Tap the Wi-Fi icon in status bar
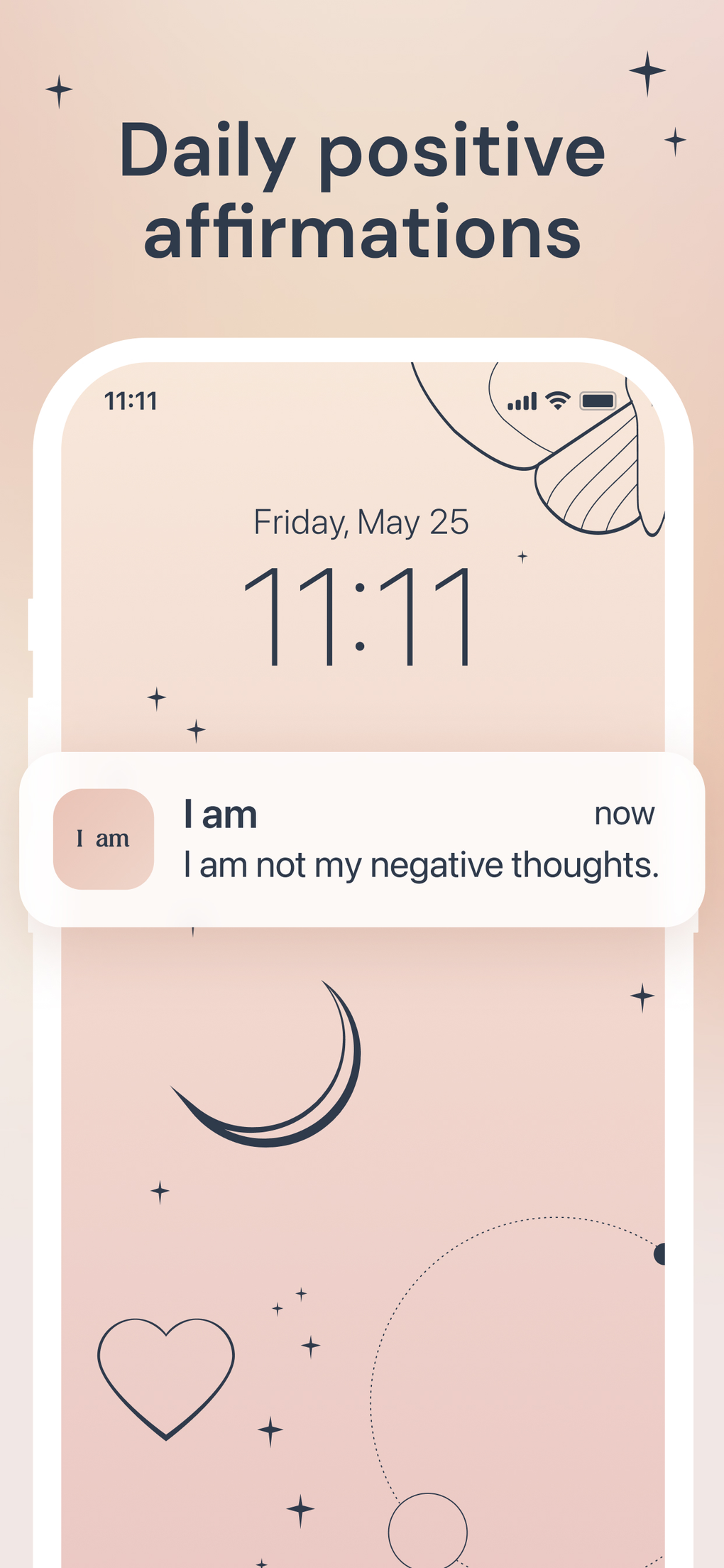724x1568 pixels. pos(556,400)
